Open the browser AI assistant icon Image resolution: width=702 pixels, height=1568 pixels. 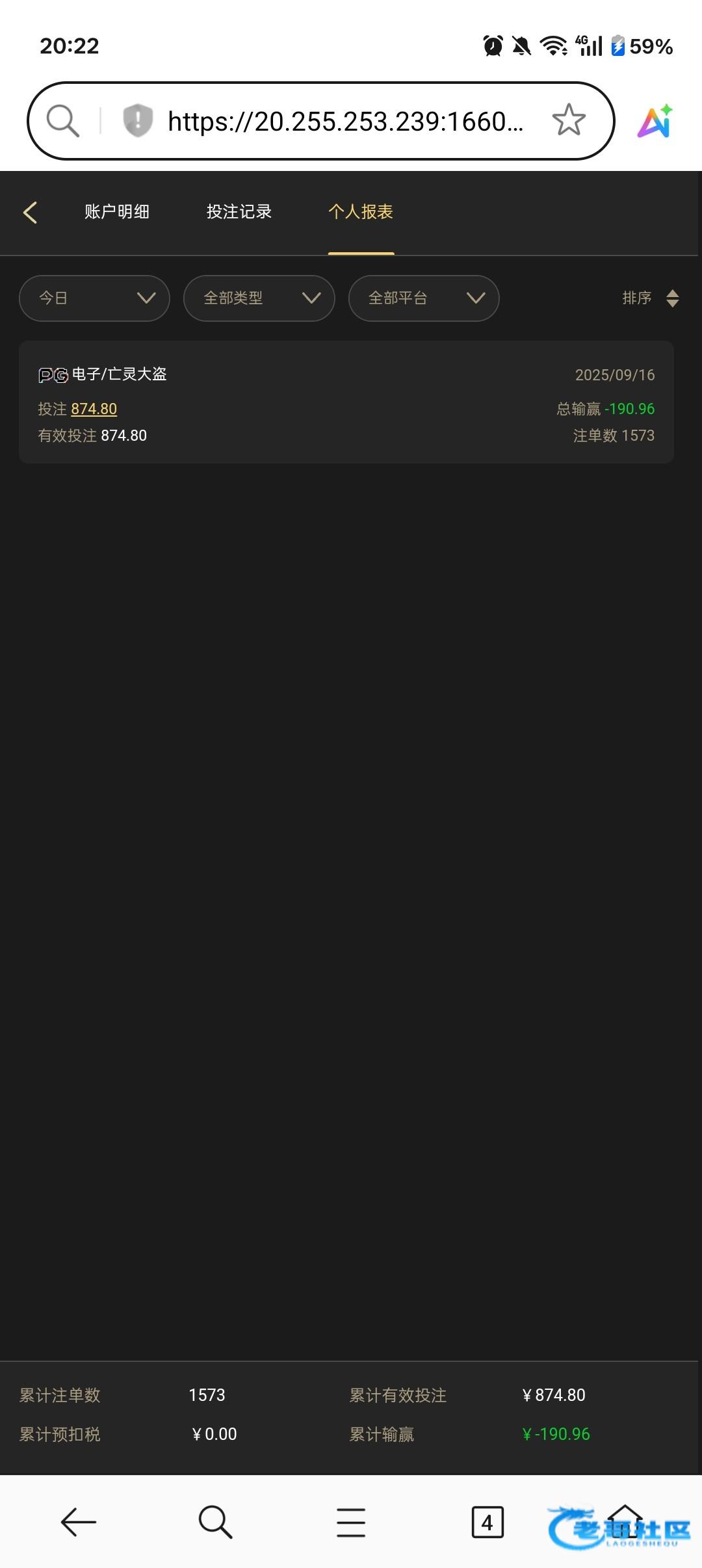(655, 121)
